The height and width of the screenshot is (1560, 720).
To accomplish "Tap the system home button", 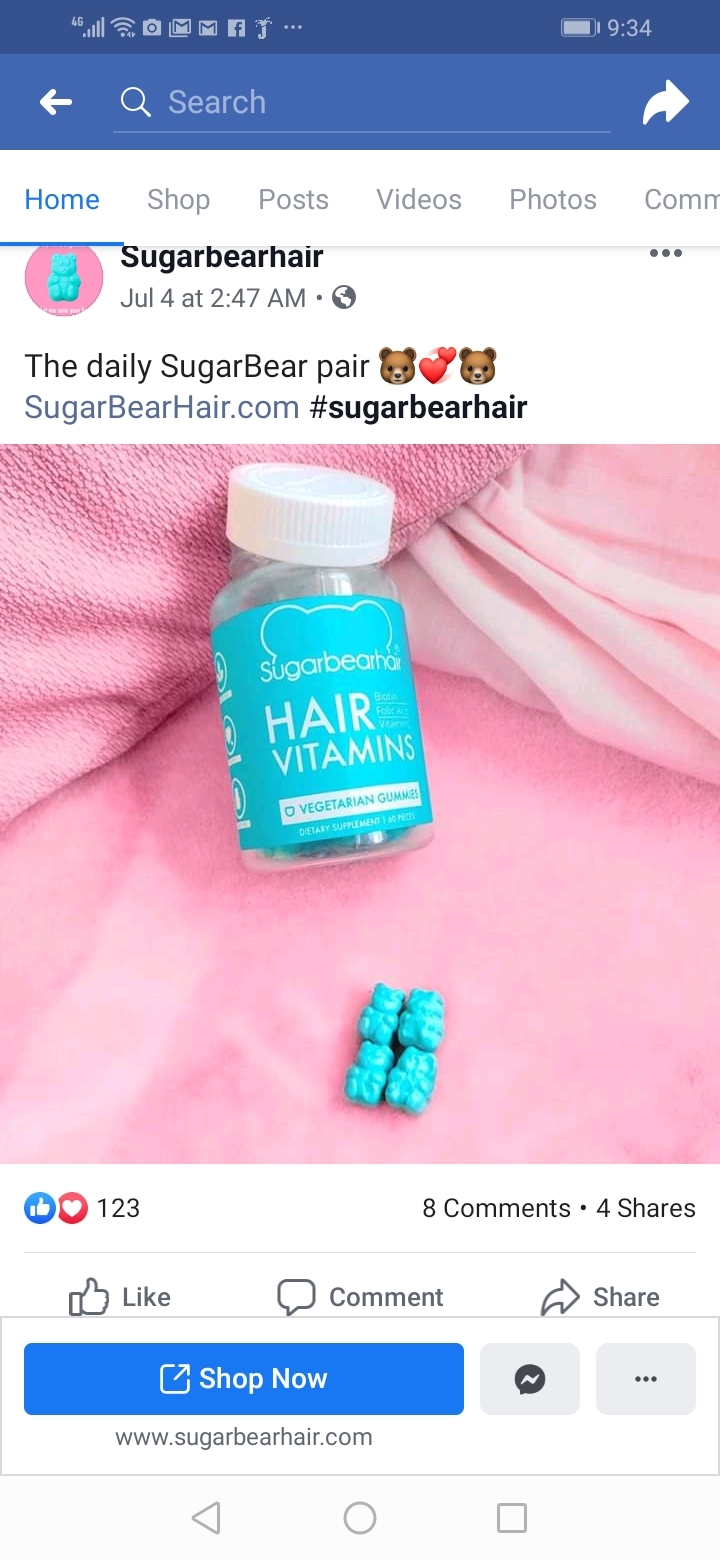I will pos(360,1518).
